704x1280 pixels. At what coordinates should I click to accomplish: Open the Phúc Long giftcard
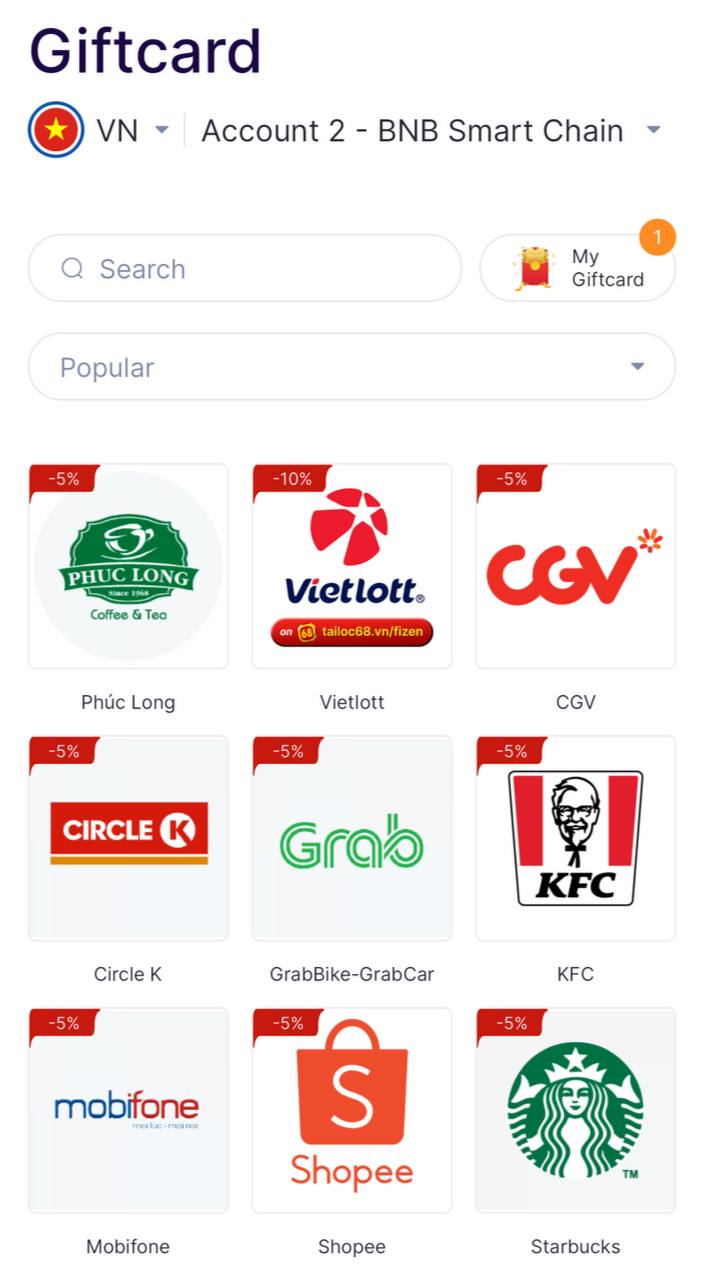click(128, 566)
